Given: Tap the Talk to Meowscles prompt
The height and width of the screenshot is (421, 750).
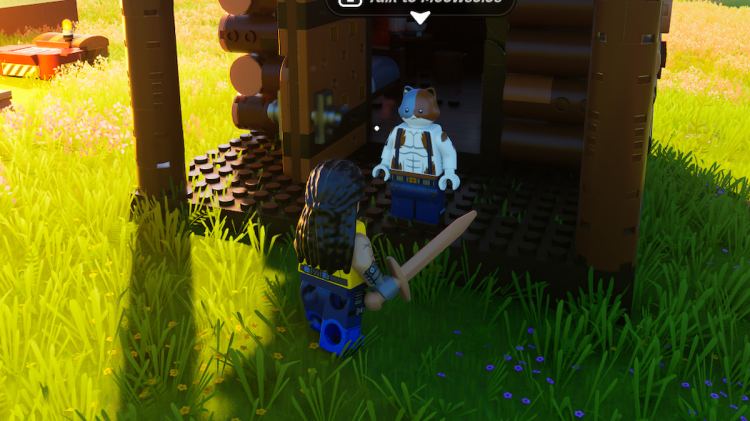Looking at the screenshot, I should [x=421, y=5].
